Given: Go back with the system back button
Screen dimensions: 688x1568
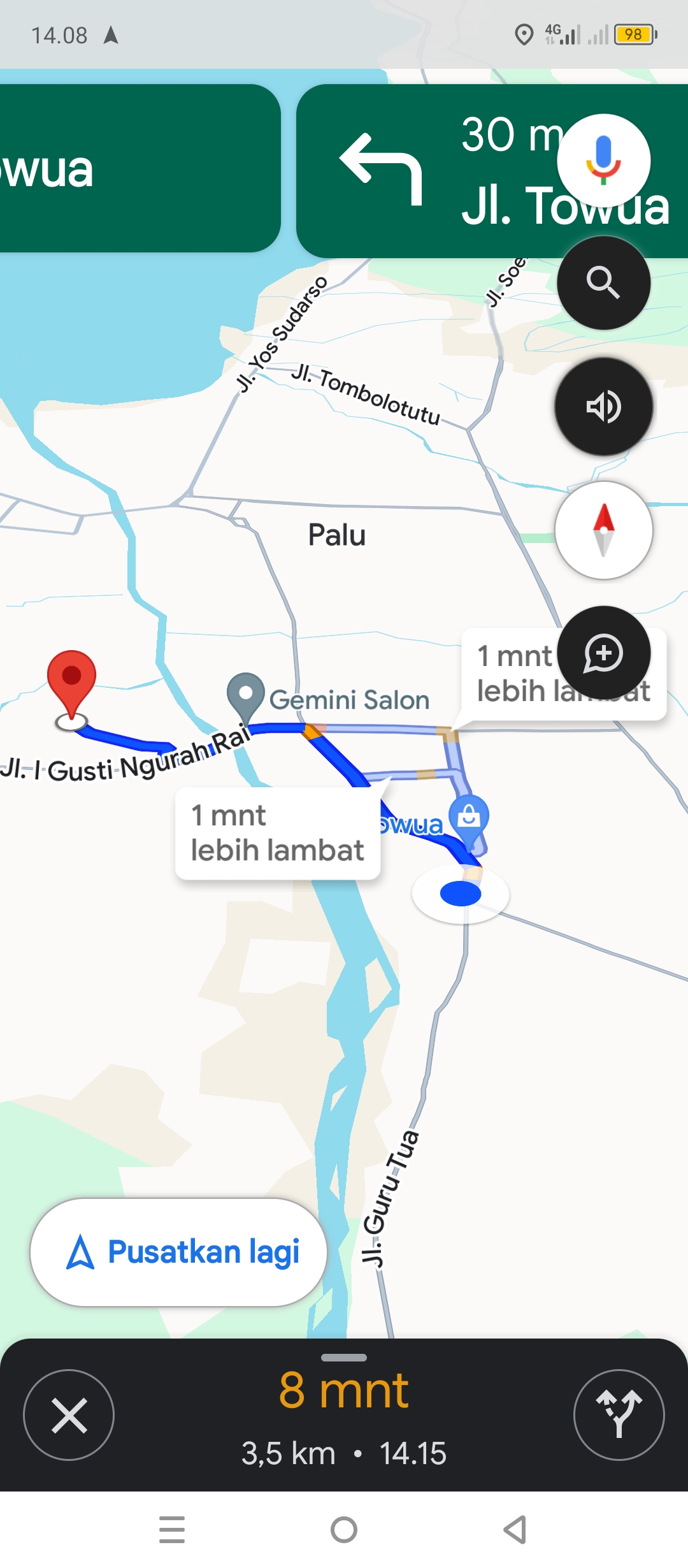Looking at the screenshot, I should (x=515, y=1530).
